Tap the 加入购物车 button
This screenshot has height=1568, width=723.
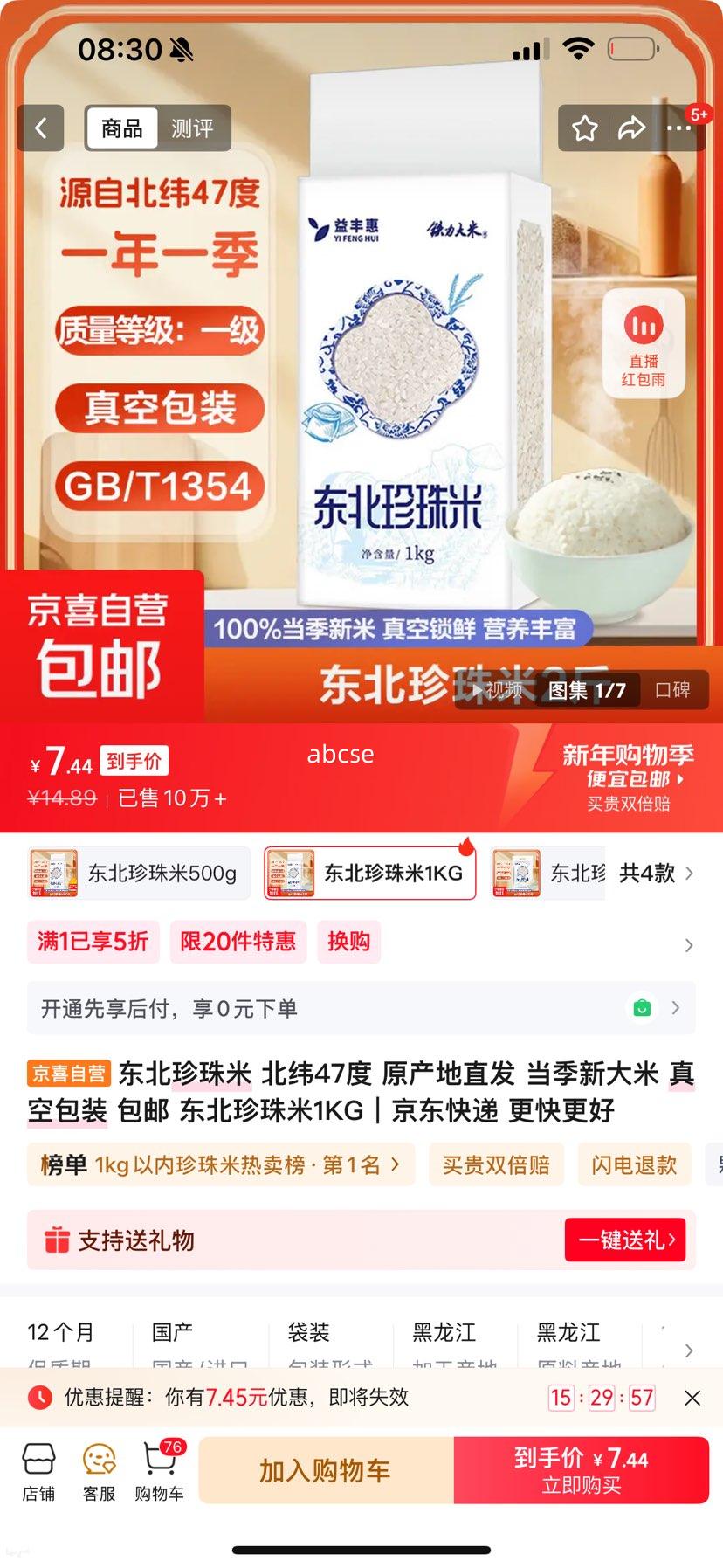coord(326,1470)
